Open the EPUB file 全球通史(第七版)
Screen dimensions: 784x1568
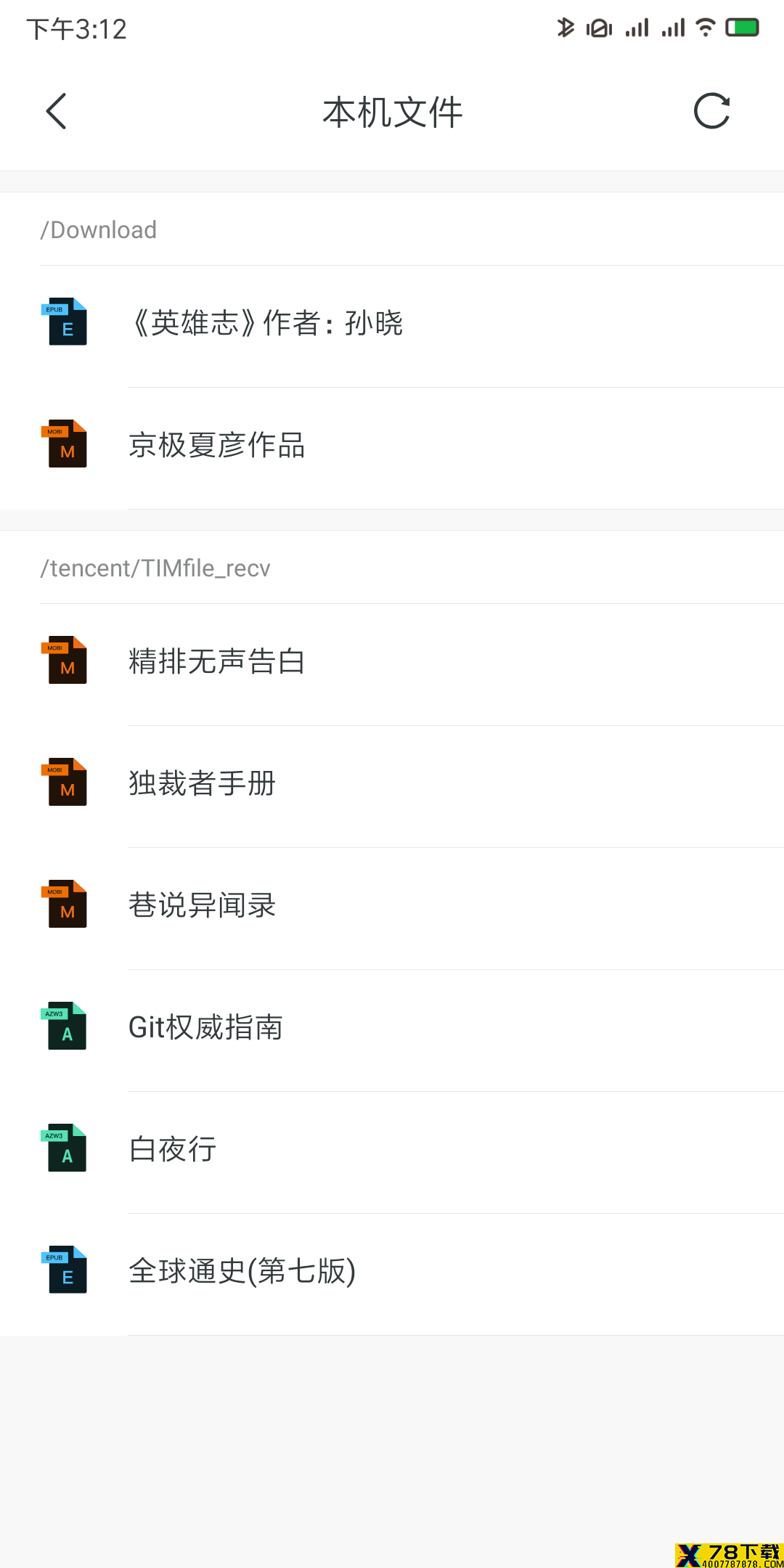pyautogui.click(x=392, y=1275)
